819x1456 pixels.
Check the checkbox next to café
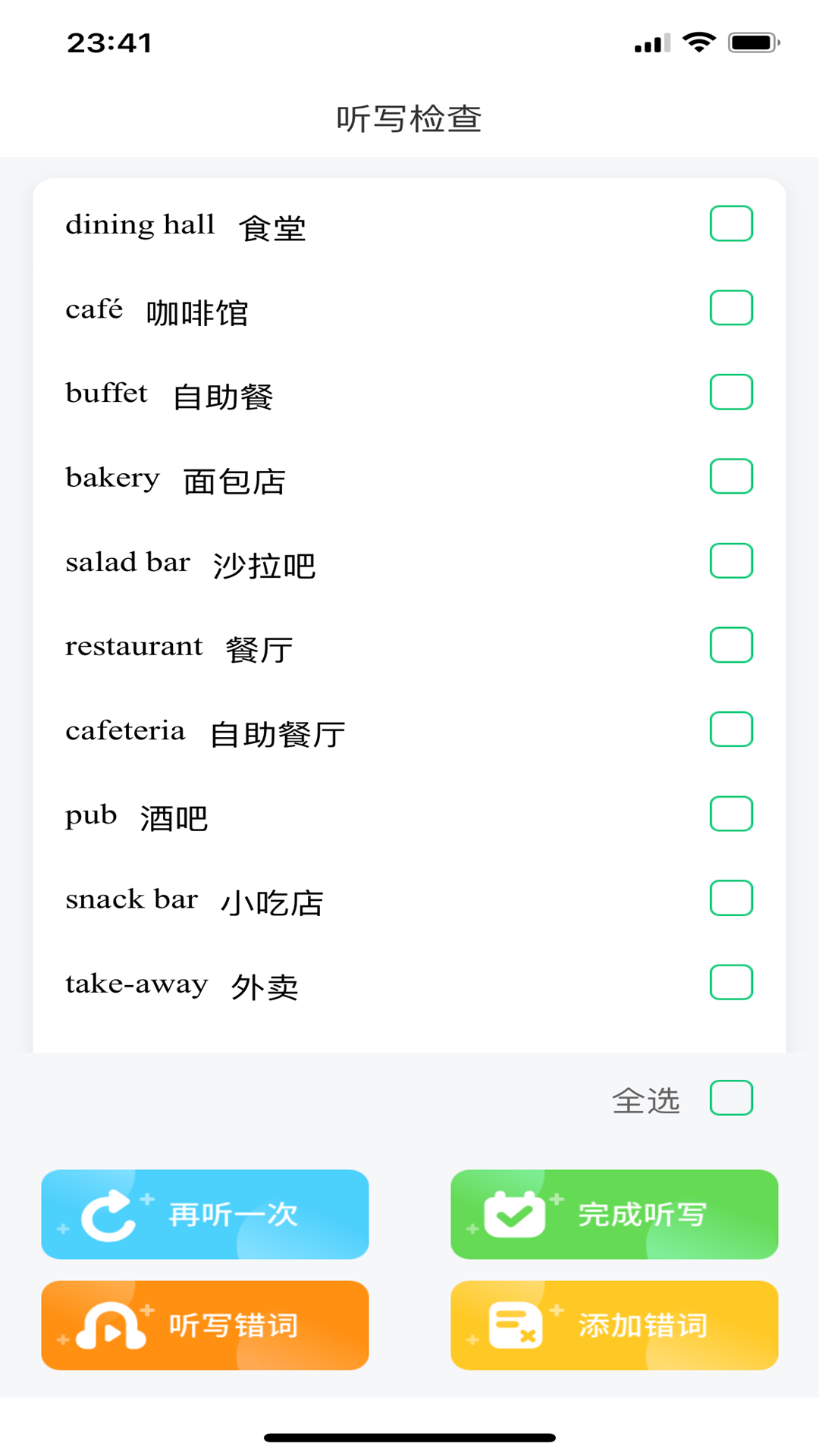point(730,307)
